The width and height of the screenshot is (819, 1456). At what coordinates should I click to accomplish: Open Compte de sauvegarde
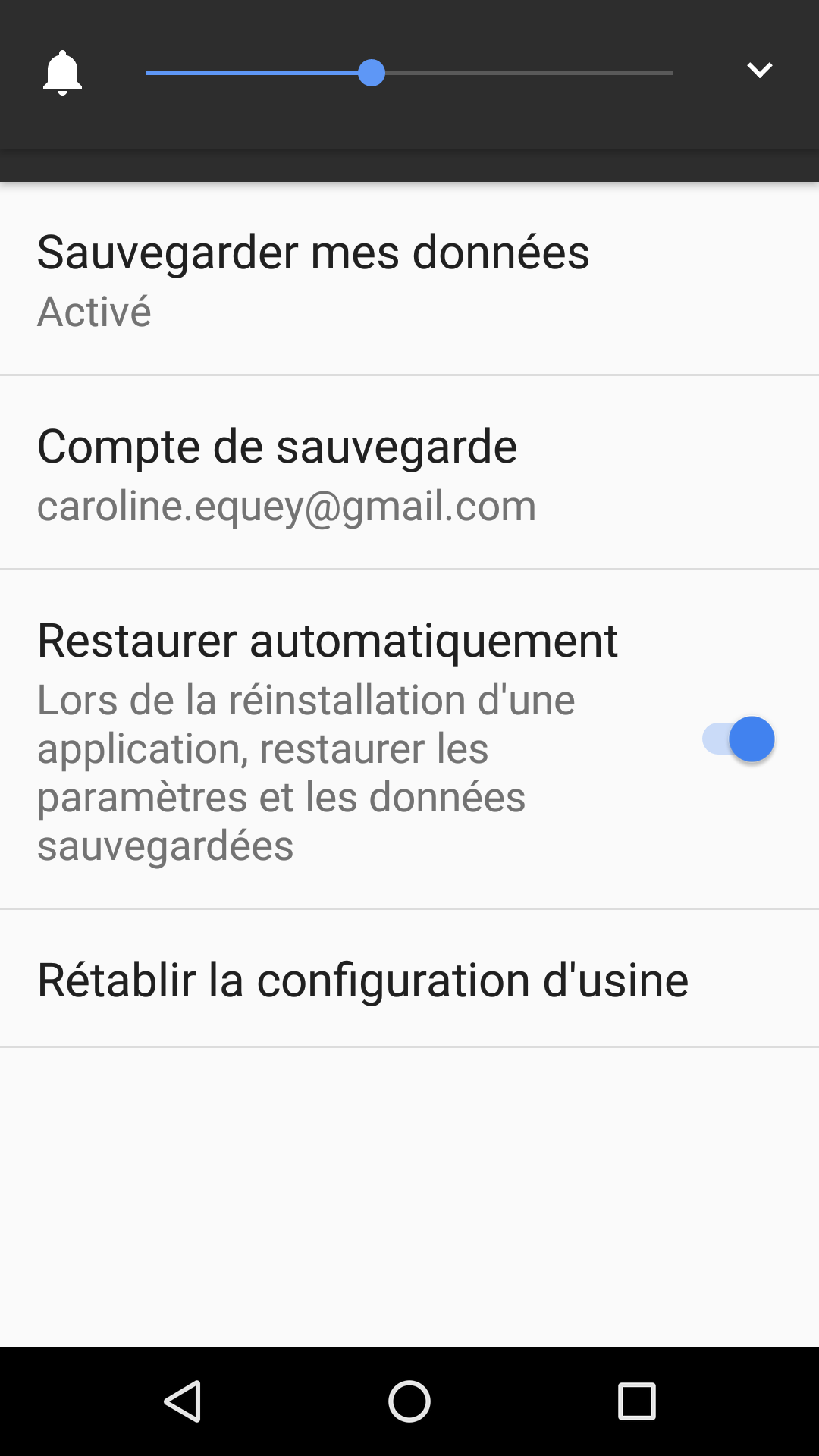(409, 472)
